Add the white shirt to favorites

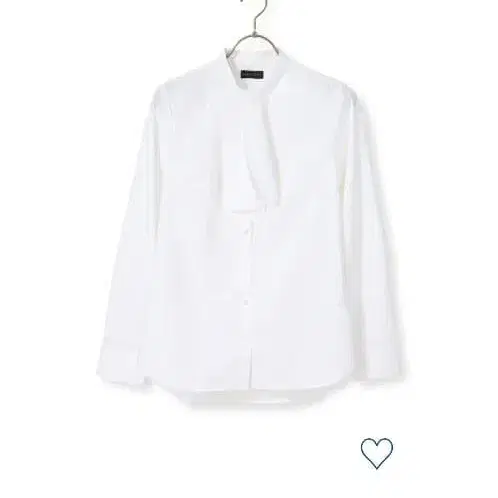[377, 453]
